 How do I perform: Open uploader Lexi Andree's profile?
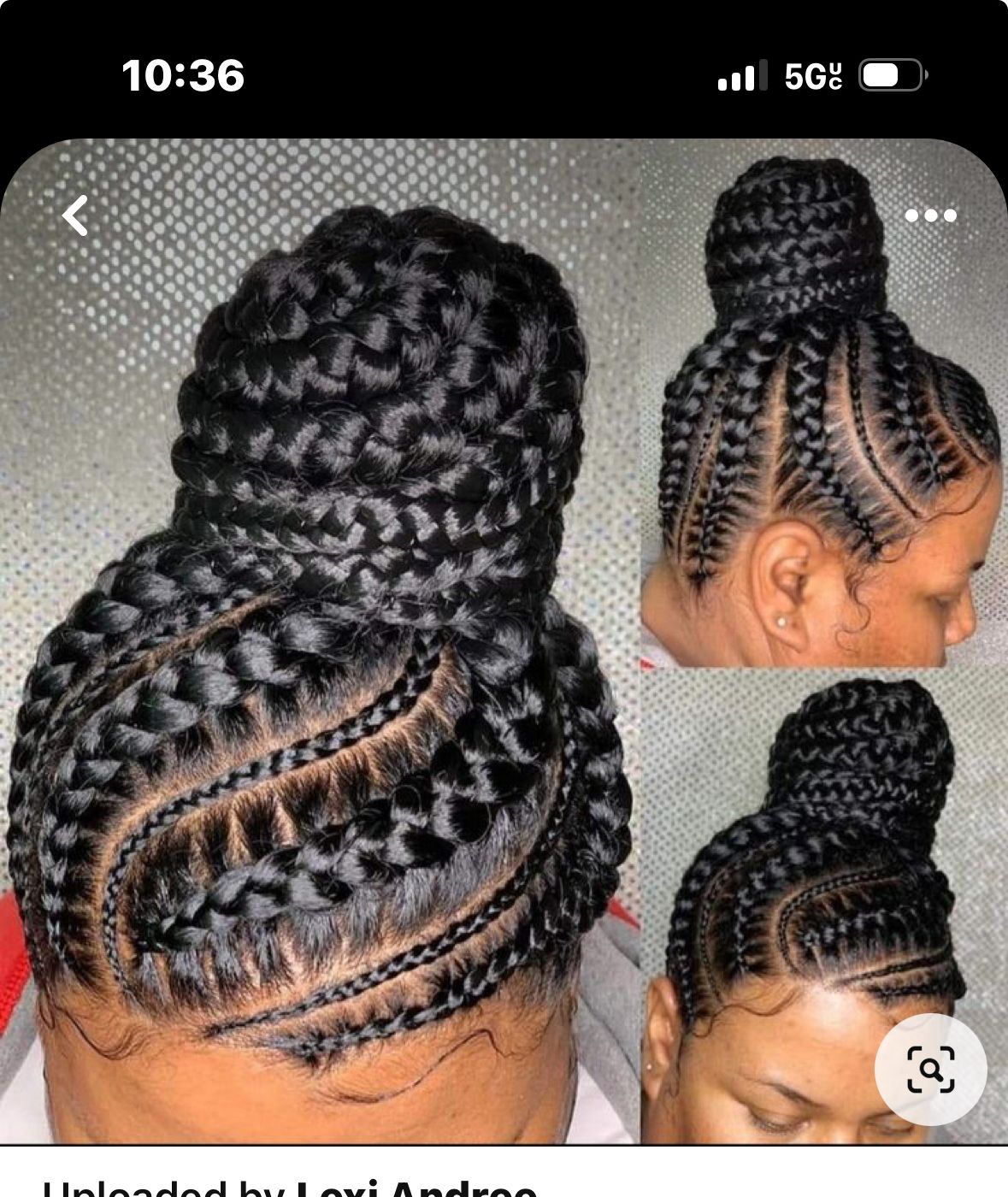pyautogui.click(x=416, y=1188)
